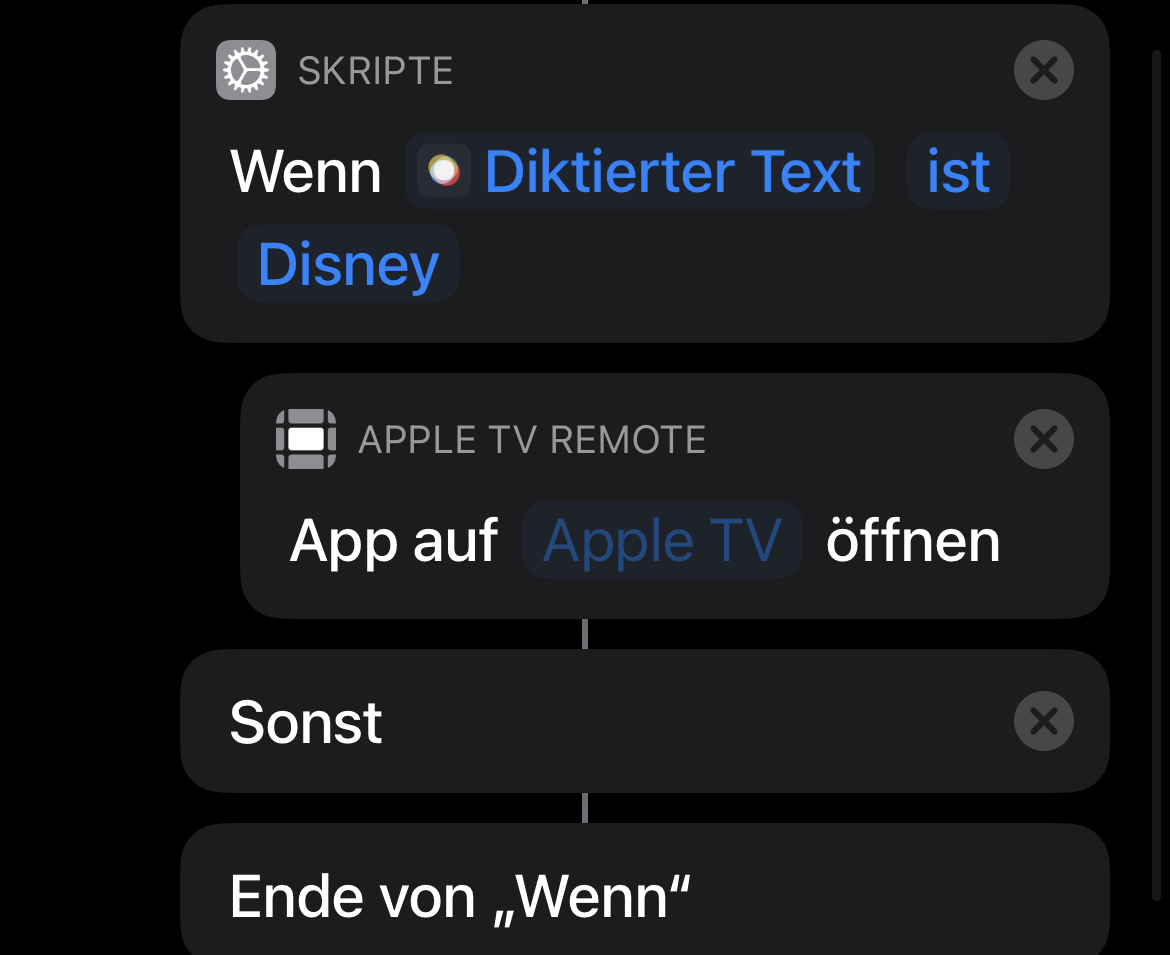Remove the Sonst block
The height and width of the screenshot is (955, 1170).
coord(1043,721)
